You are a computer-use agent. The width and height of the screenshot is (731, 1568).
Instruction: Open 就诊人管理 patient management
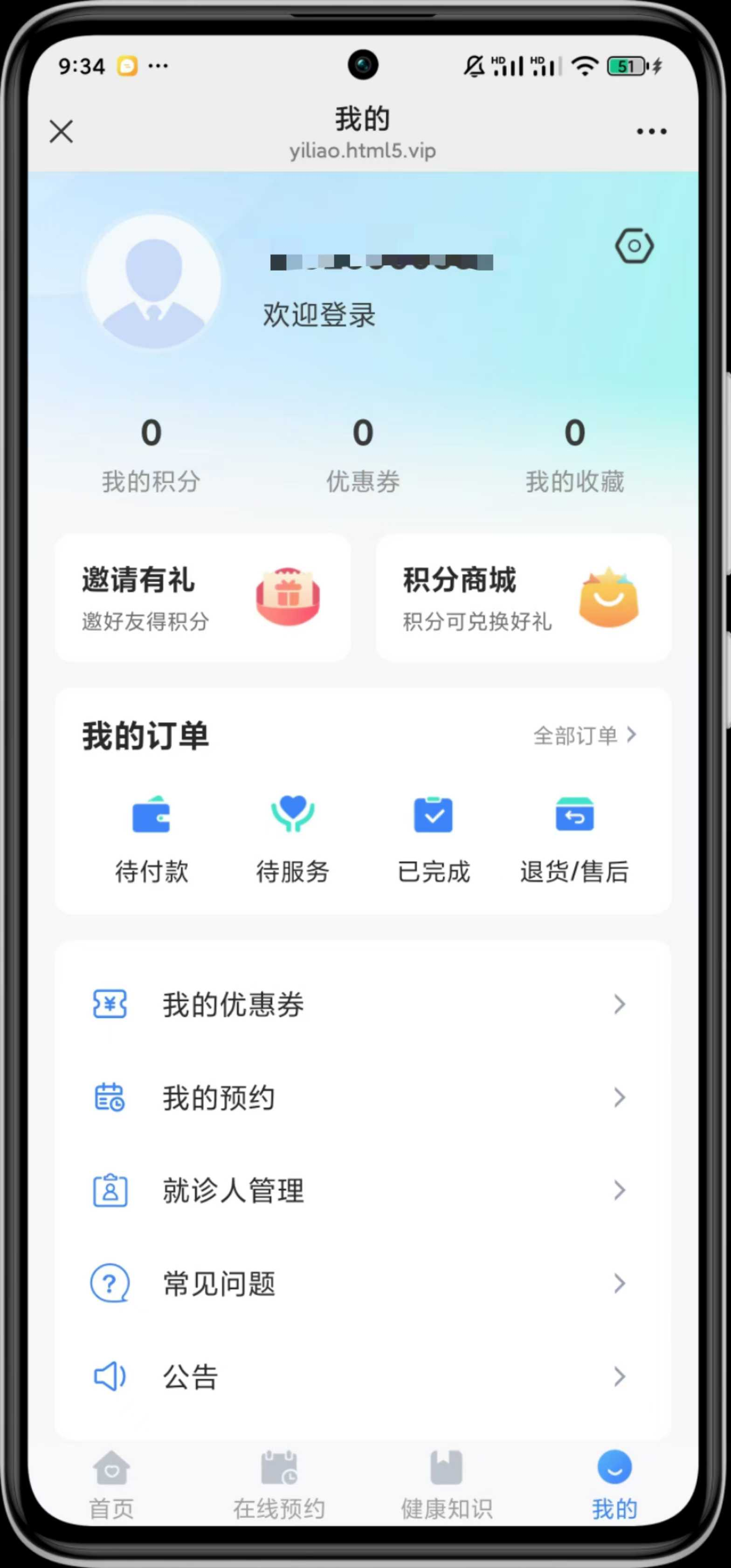tap(363, 1190)
